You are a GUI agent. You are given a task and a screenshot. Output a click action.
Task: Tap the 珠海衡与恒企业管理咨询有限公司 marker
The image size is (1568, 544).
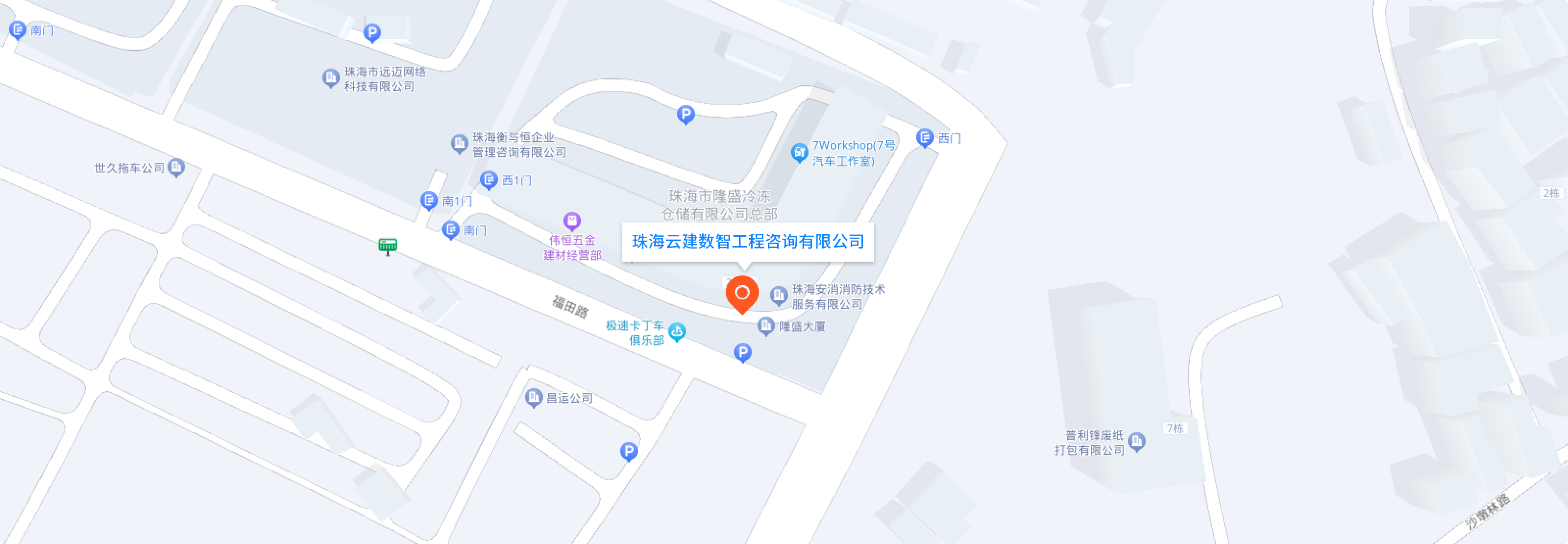pos(459,144)
